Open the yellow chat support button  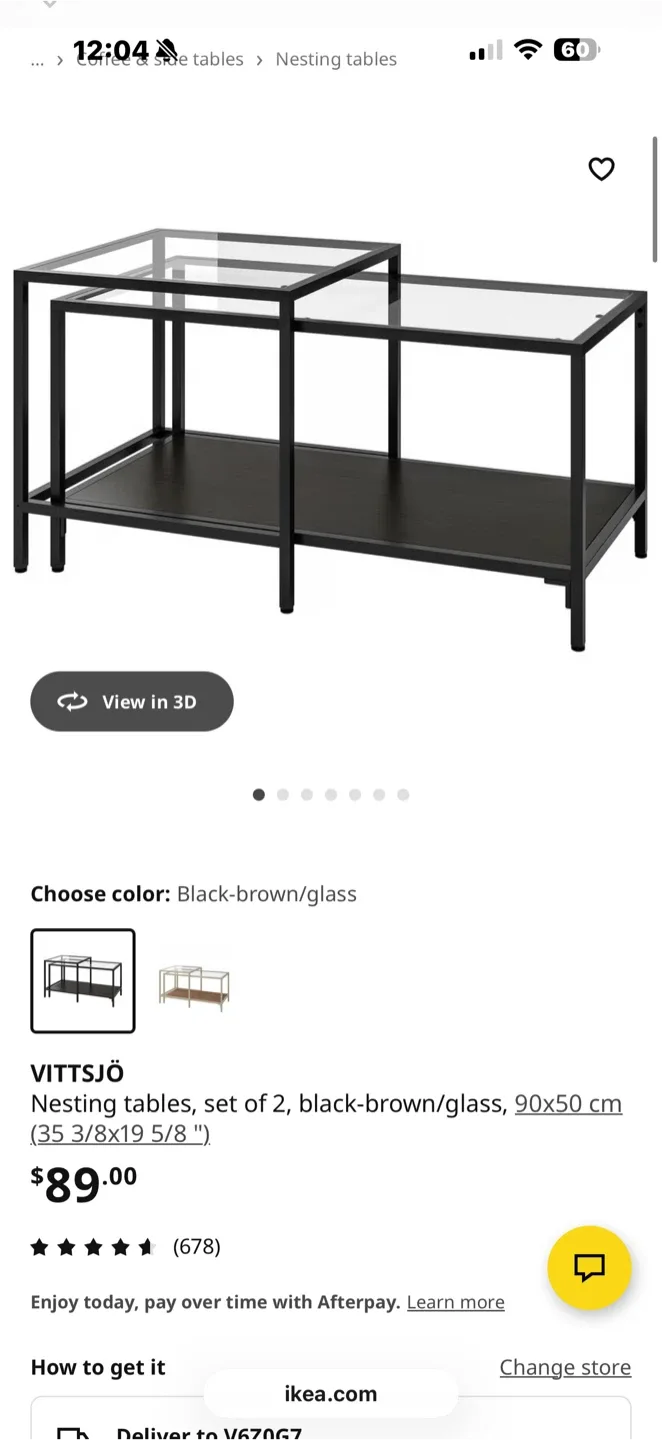point(589,1267)
